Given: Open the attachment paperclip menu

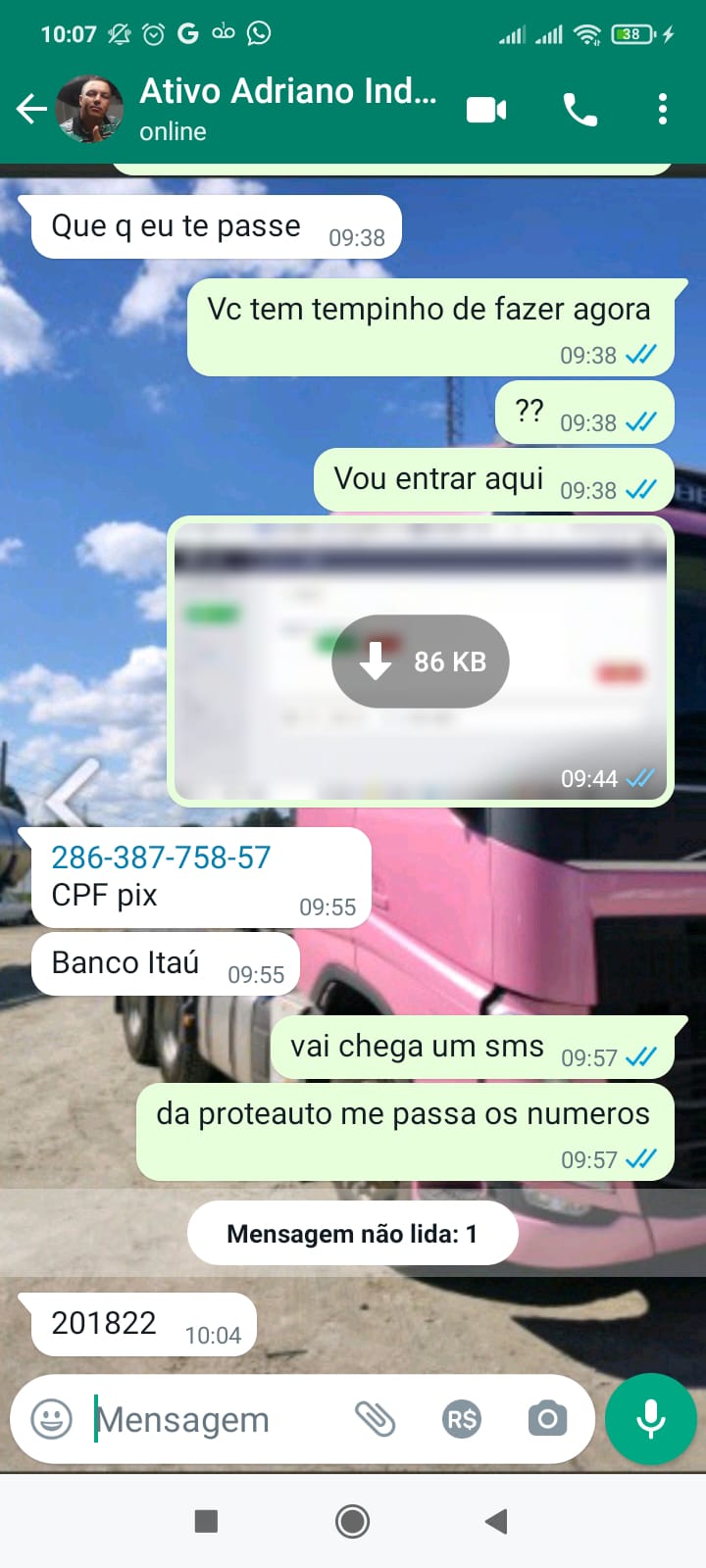Looking at the screenshot, I should pos(375,1418).
